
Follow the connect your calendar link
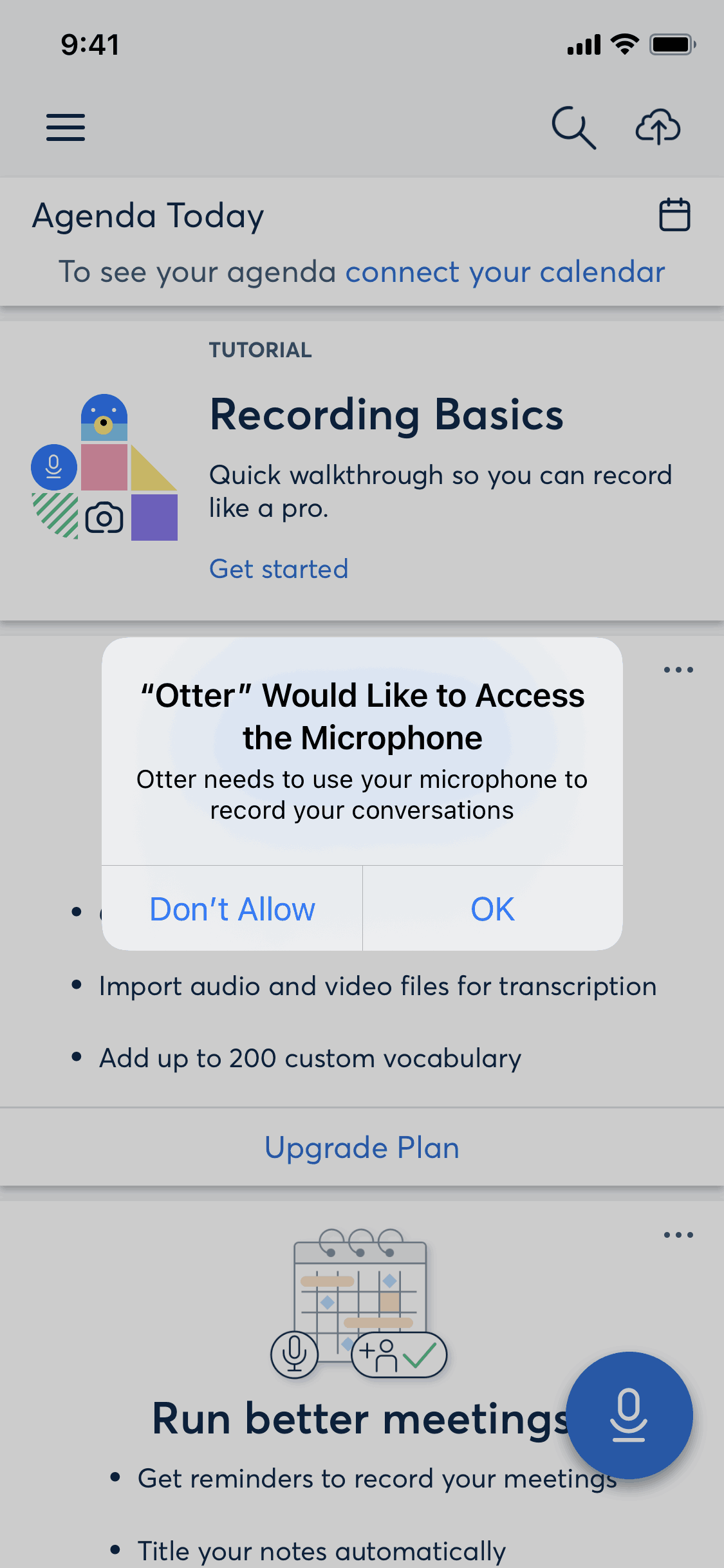(505, 272)
